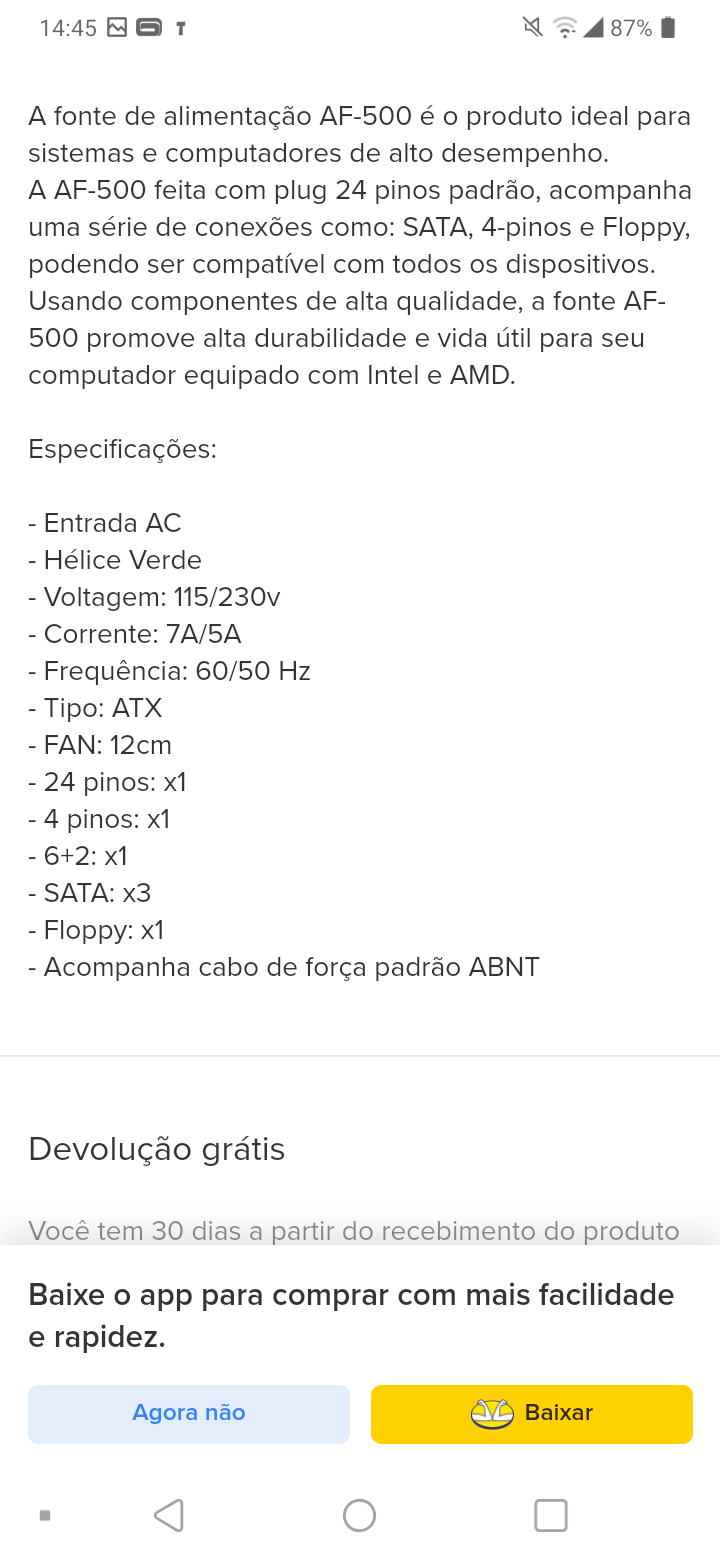Viewport: 720px width, 1560px height.
Task: Go to the home screen via the circle button
Action: (359, 1515)
